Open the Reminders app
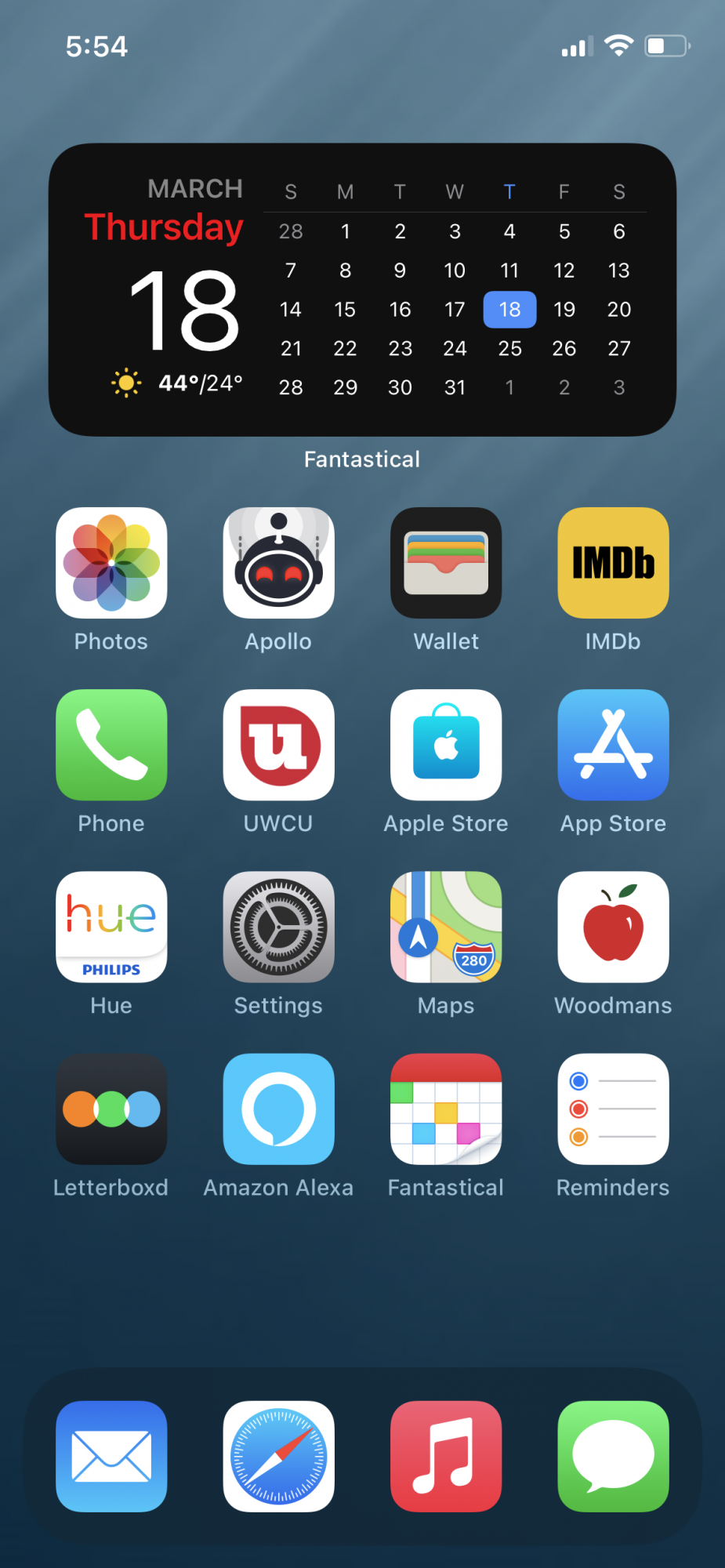Viewport: 725px width, 1568px height. click(x=613, y=1109)
